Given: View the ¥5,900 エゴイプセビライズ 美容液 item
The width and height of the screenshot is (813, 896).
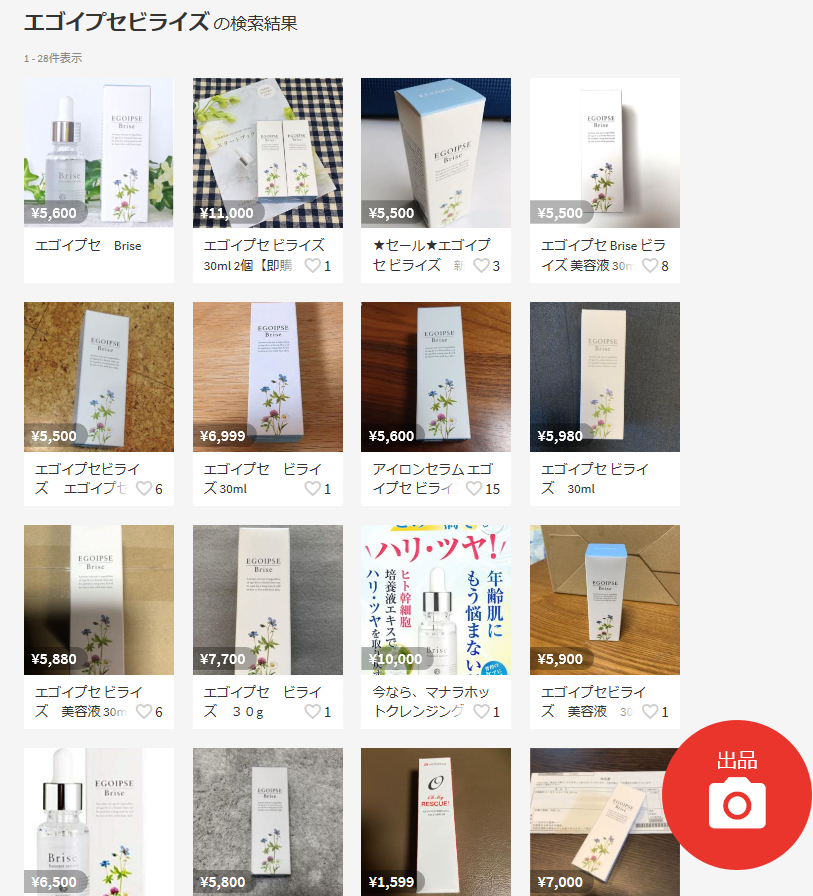Looking at the screenshot, I should (604, 600).
